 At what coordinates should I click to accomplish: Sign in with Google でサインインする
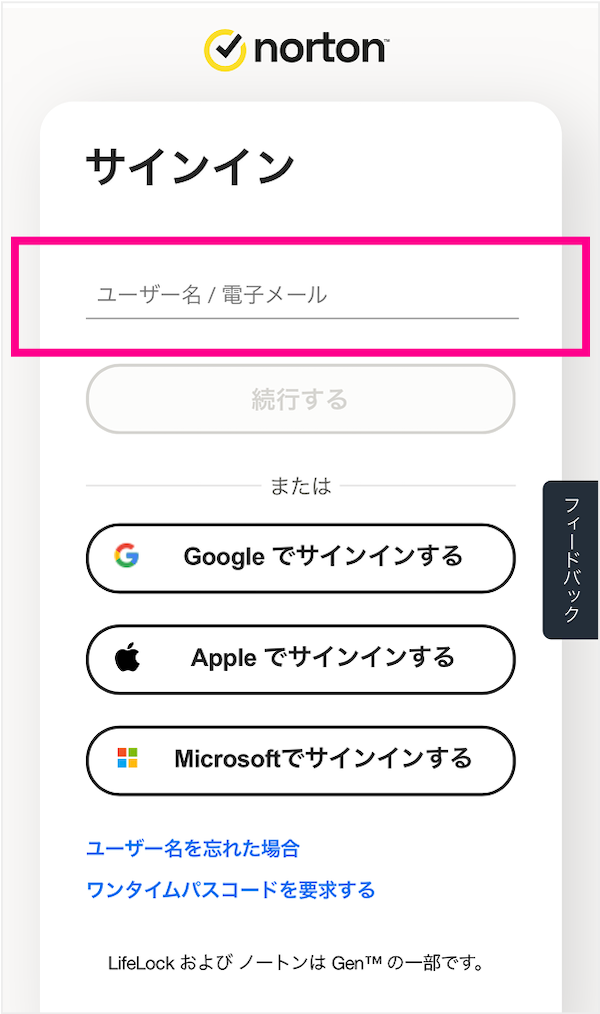click(x=301, y=557)
